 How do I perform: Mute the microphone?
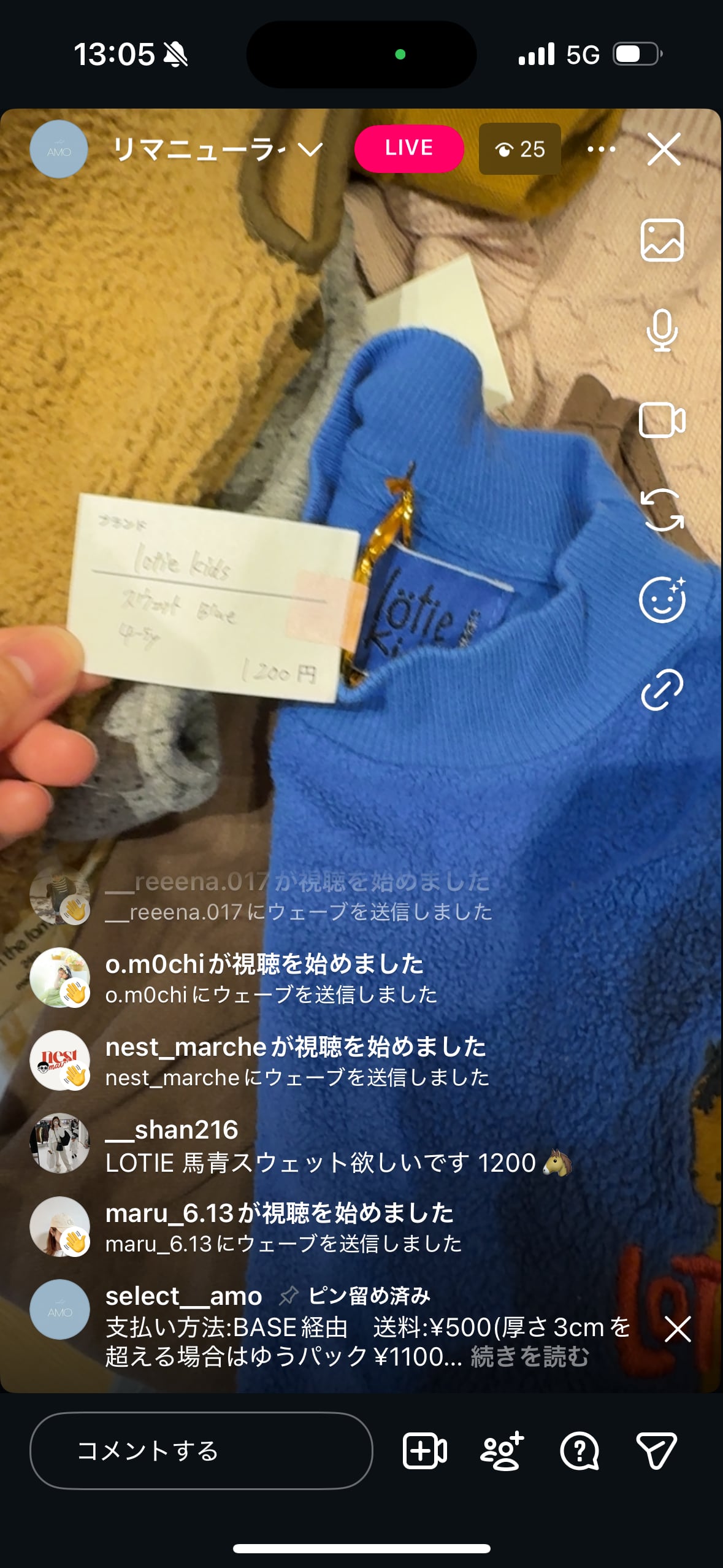coord(662,330)
